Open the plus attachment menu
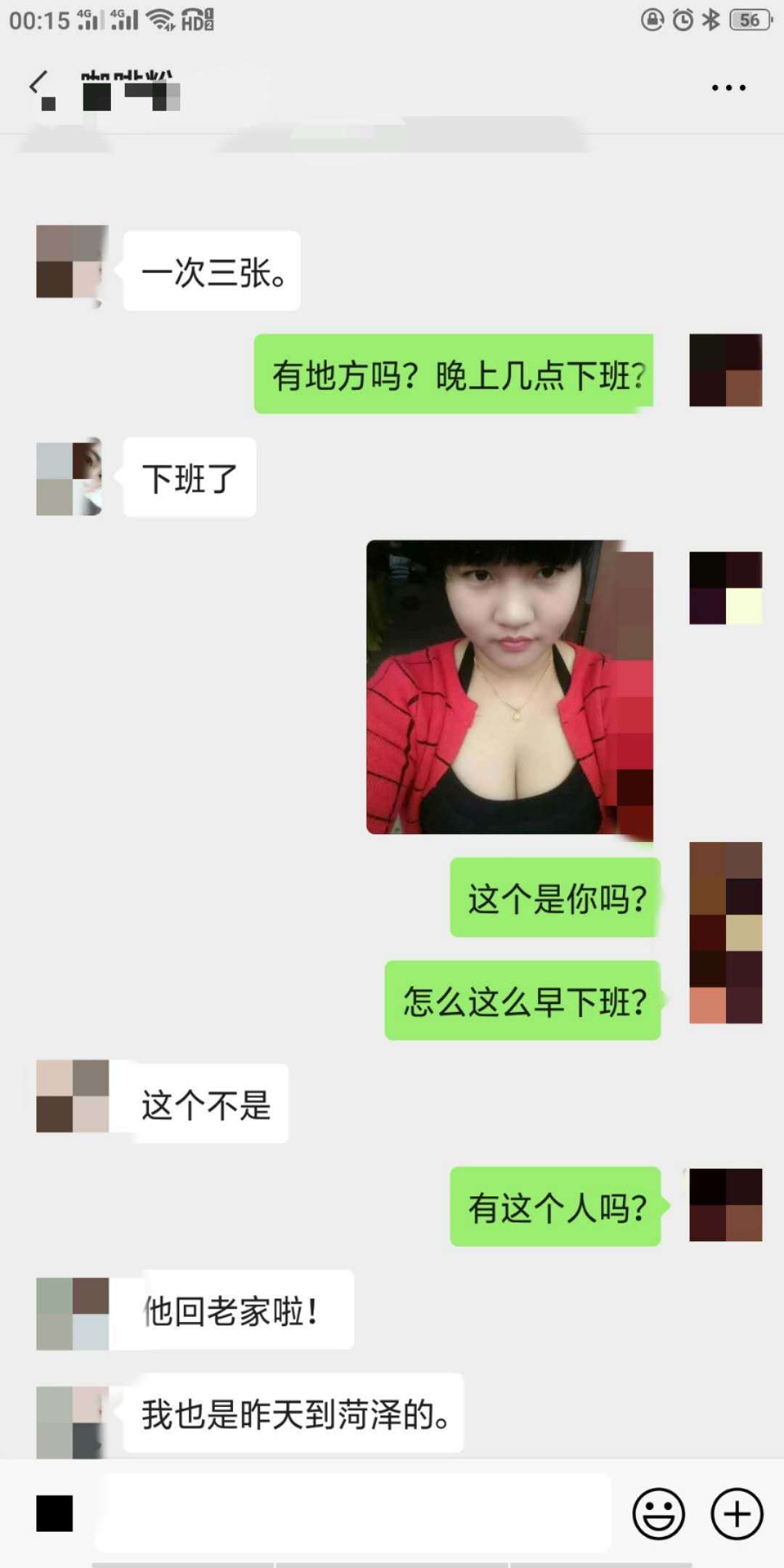Image resolution: width=784 pixels, height=1568 pixels. [x=736, y=1514]
